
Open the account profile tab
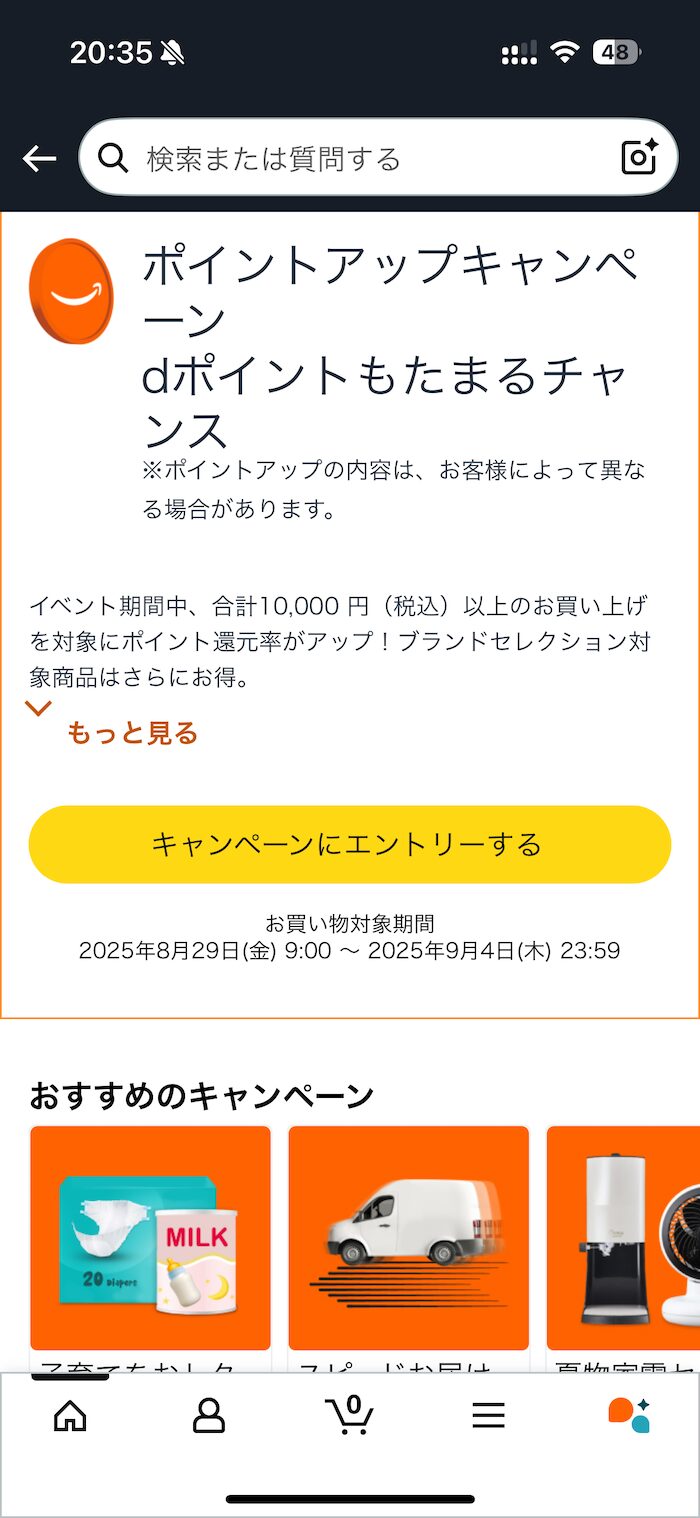point(209,1415)
